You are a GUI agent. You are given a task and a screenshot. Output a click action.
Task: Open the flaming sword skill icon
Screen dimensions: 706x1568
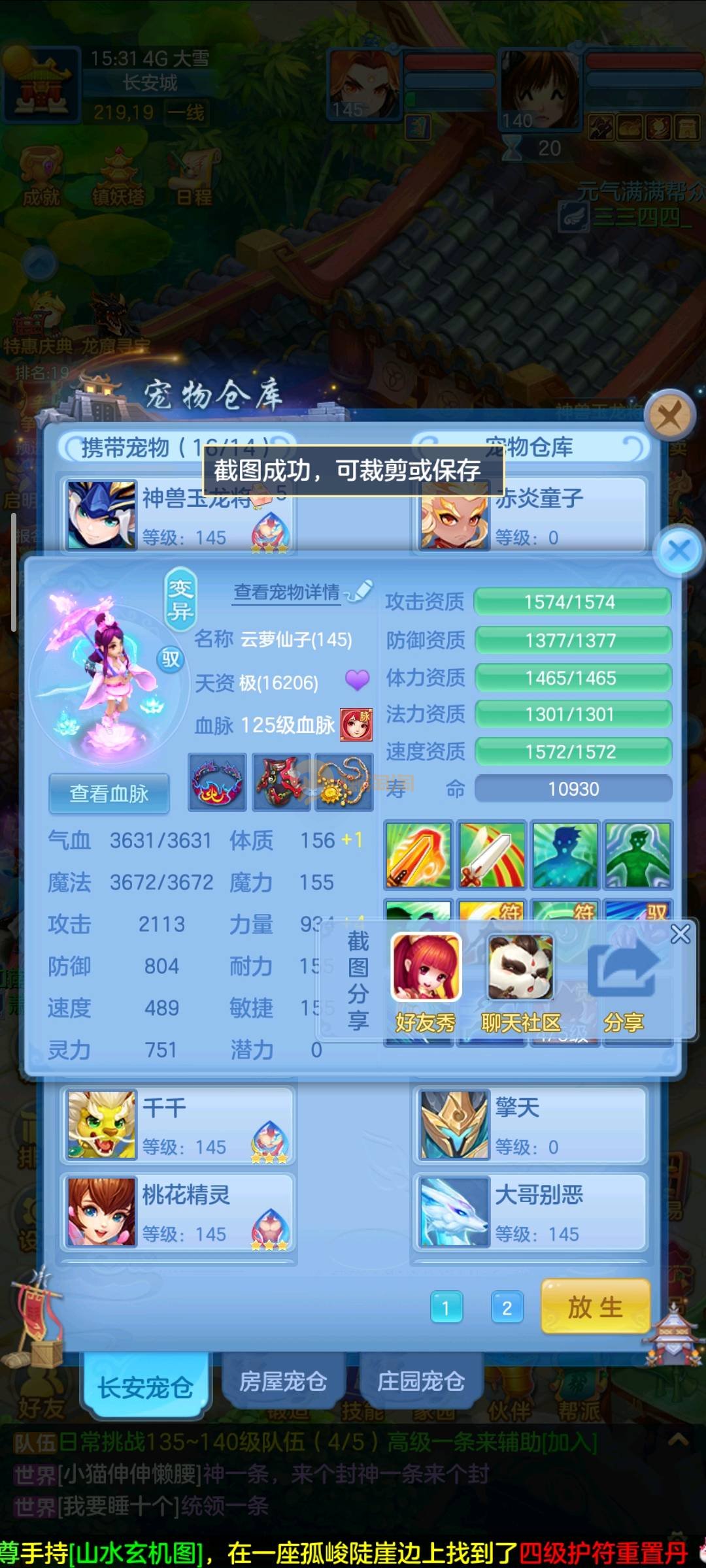(418, 855)
